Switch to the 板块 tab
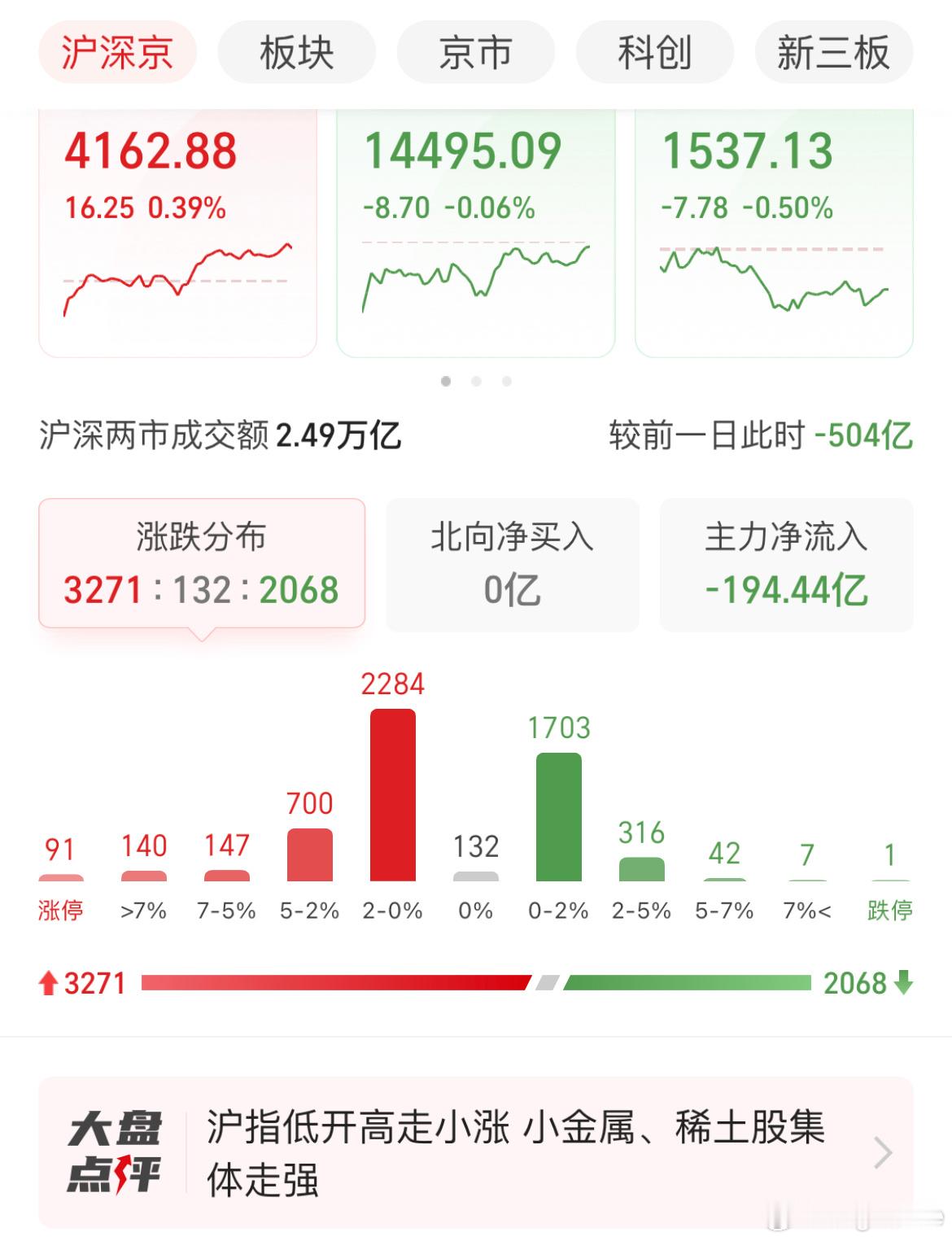 (295, 50)
